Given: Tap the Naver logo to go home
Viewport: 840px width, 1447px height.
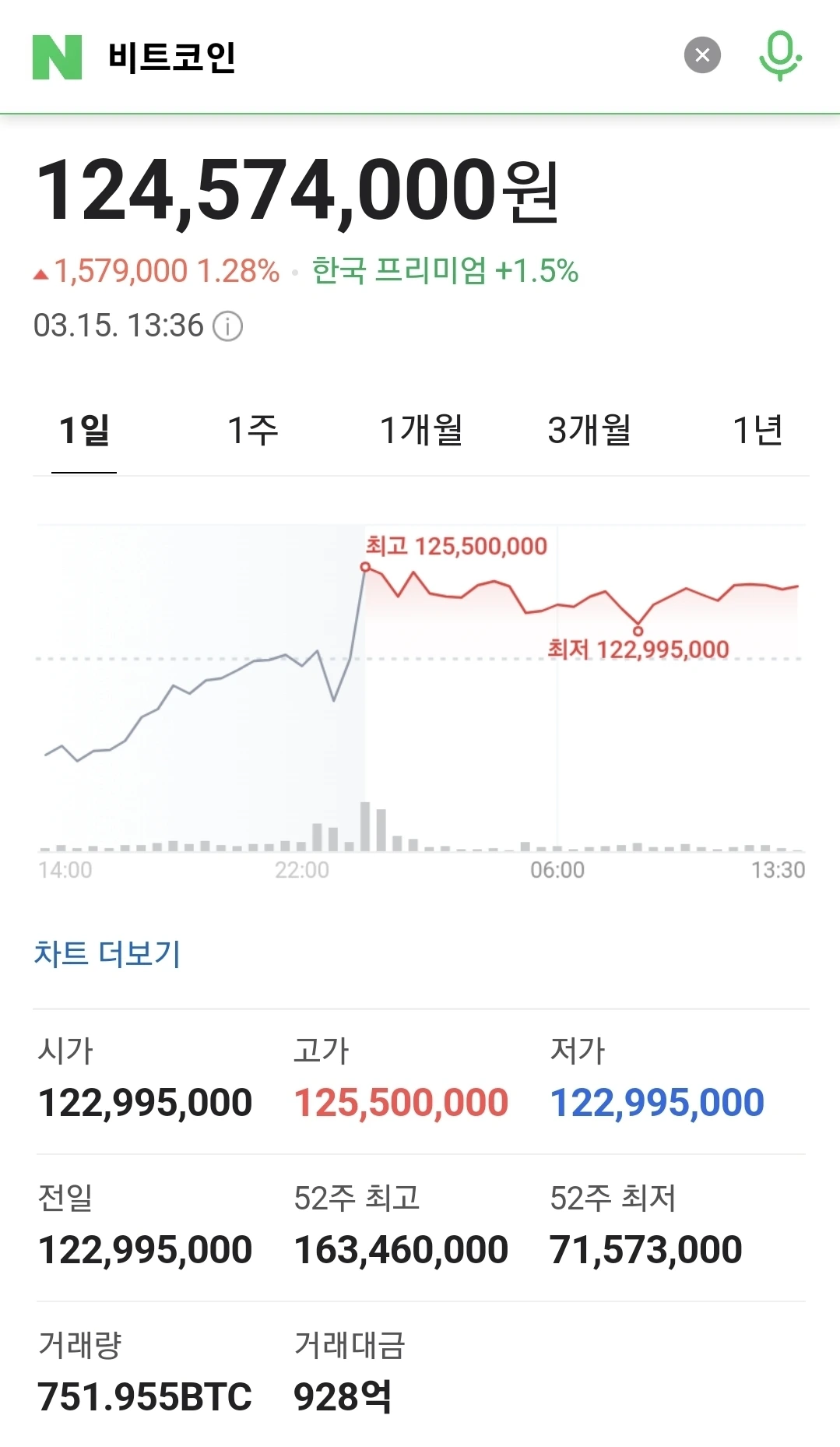Looking at the screenshot, I should click(57, 57).
